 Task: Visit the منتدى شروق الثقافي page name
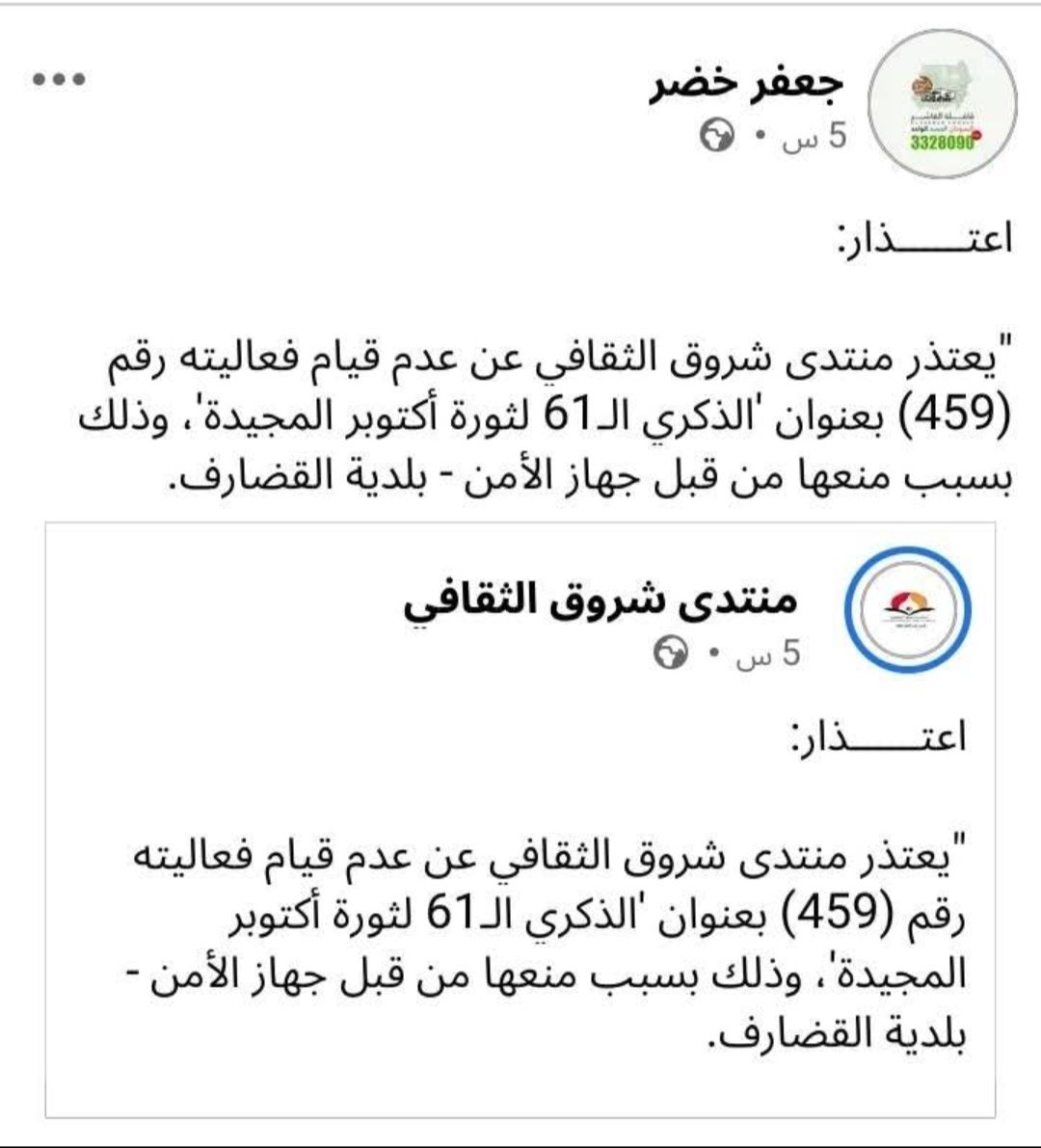(x=600, y=601)
